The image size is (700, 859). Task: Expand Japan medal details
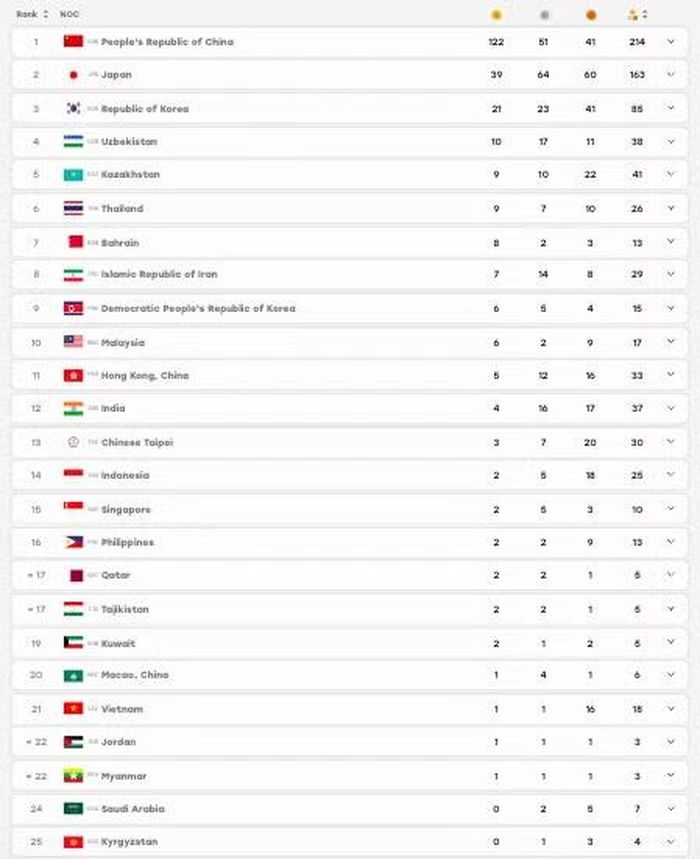point(670,75)
